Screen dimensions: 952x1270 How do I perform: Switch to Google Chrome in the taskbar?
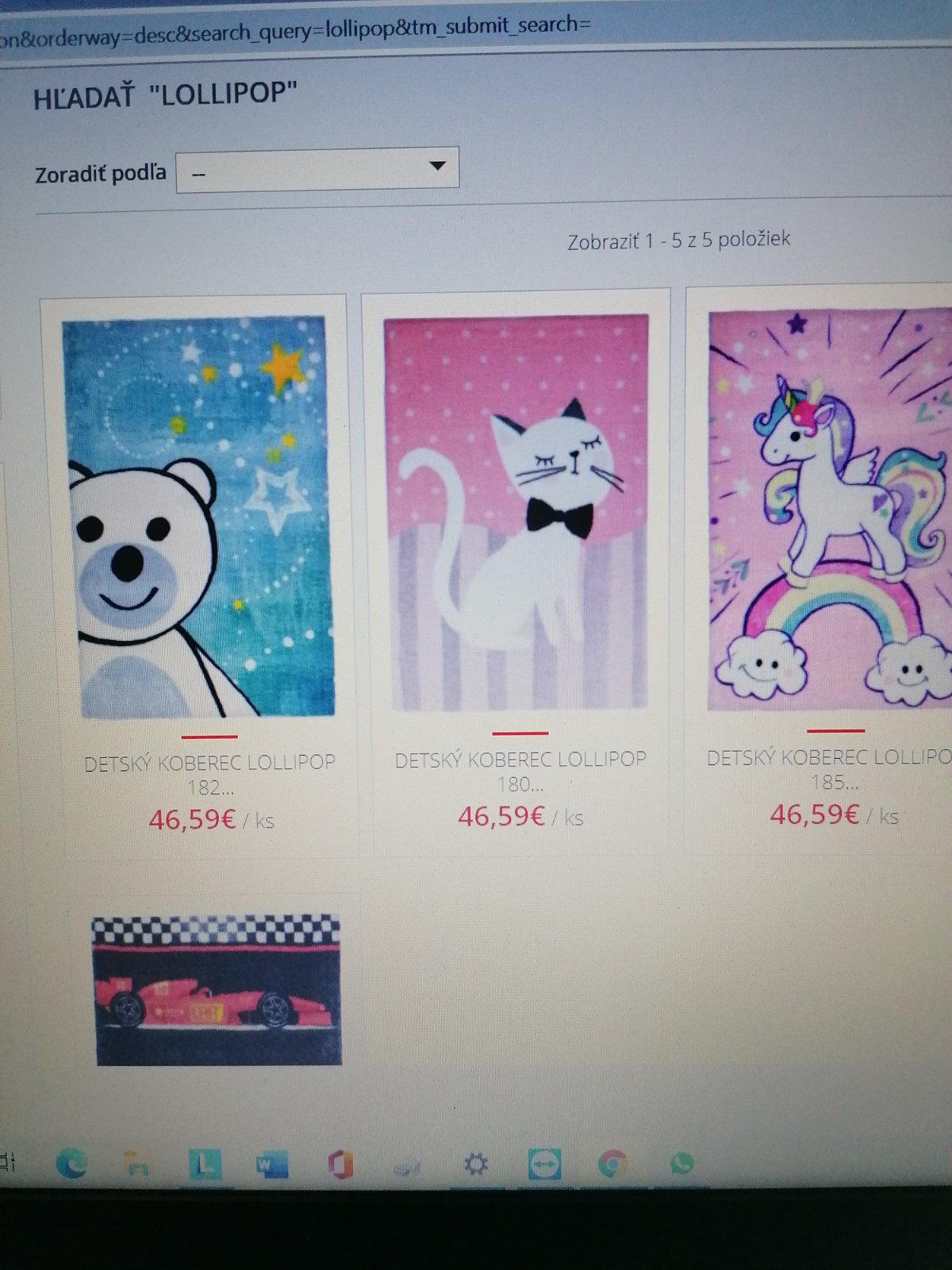(x=612, y=1164)
